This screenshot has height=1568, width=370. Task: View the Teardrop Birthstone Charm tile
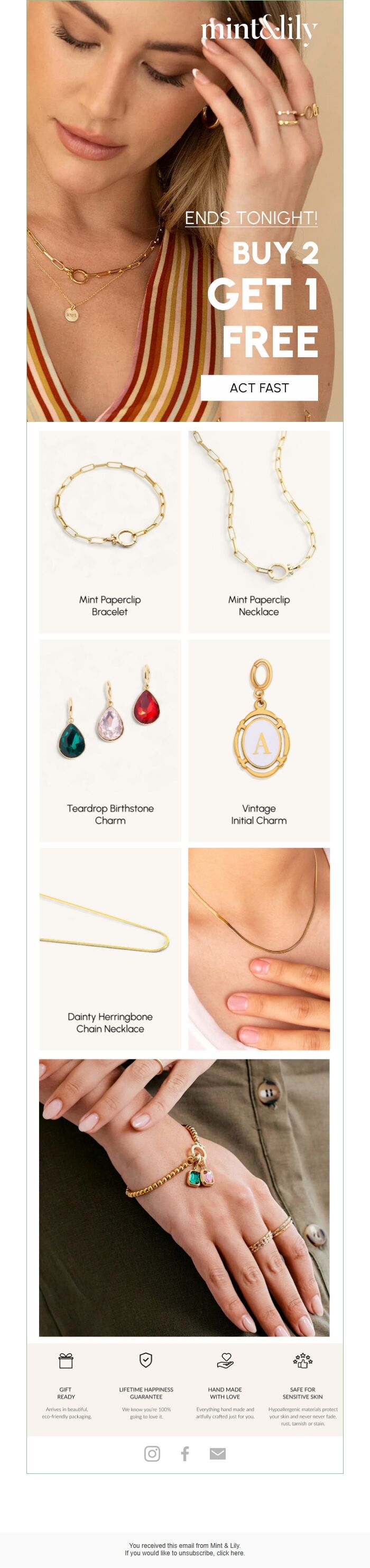[x=110, y=740]
